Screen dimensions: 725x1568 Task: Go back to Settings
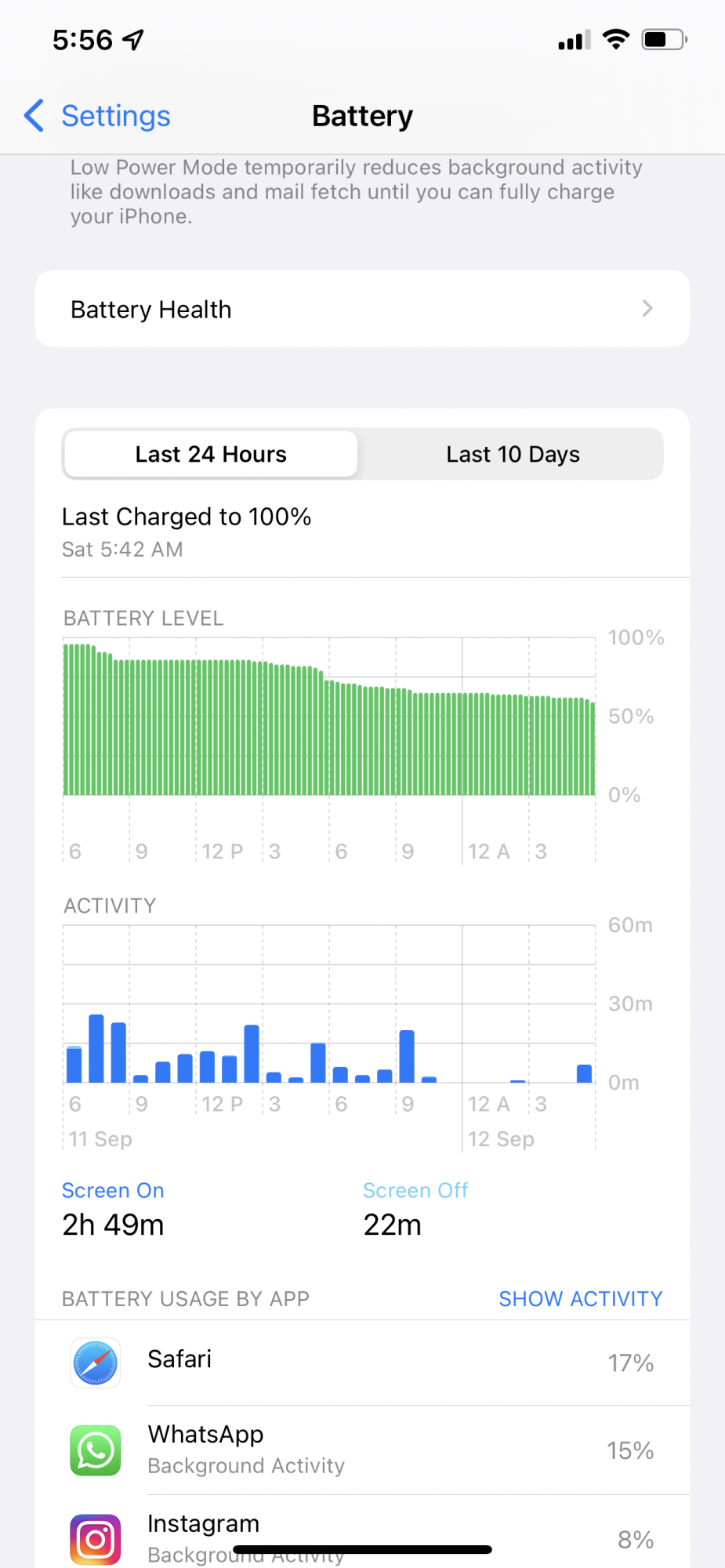tap(97, 116)
